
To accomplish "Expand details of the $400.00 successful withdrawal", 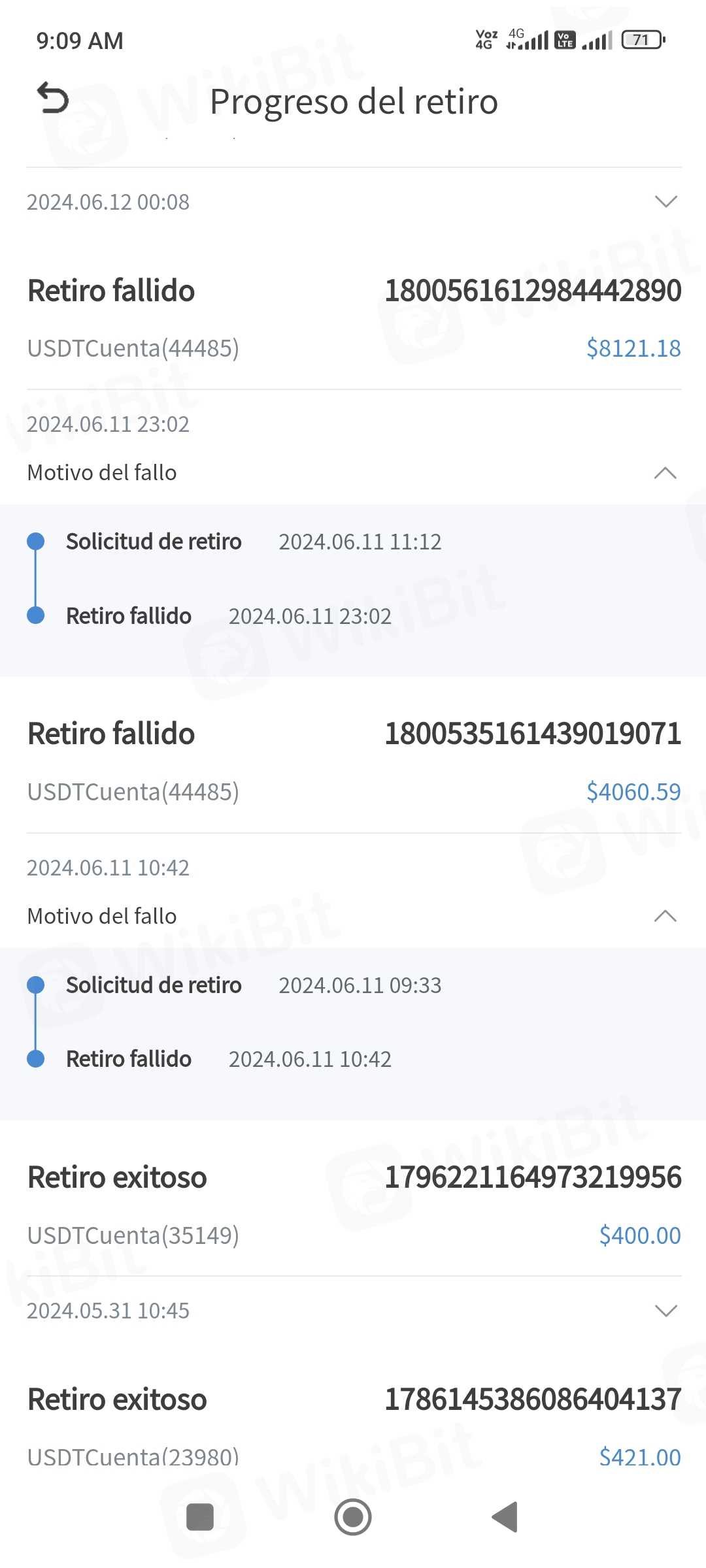I will coord(665,1311).
